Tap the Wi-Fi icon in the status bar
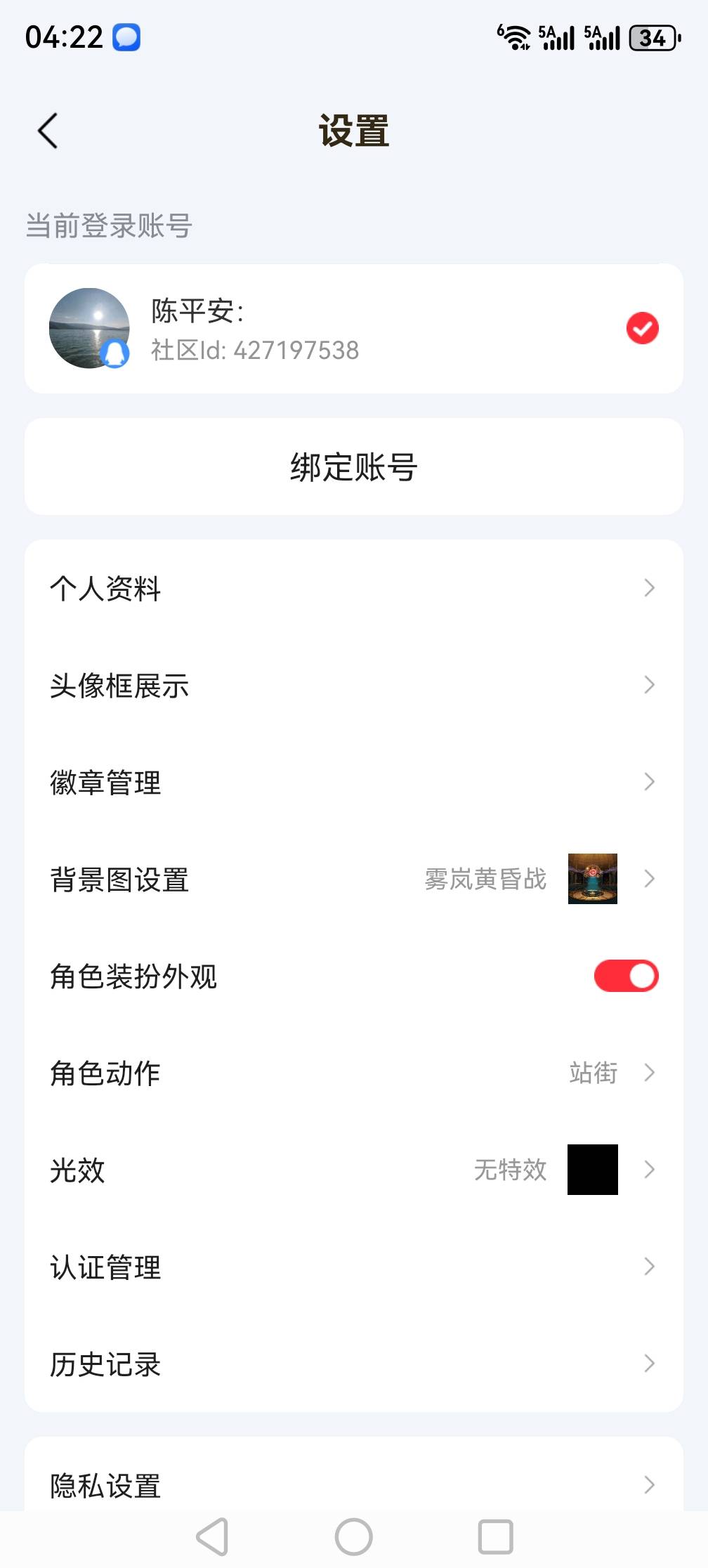 pos(518,38)
